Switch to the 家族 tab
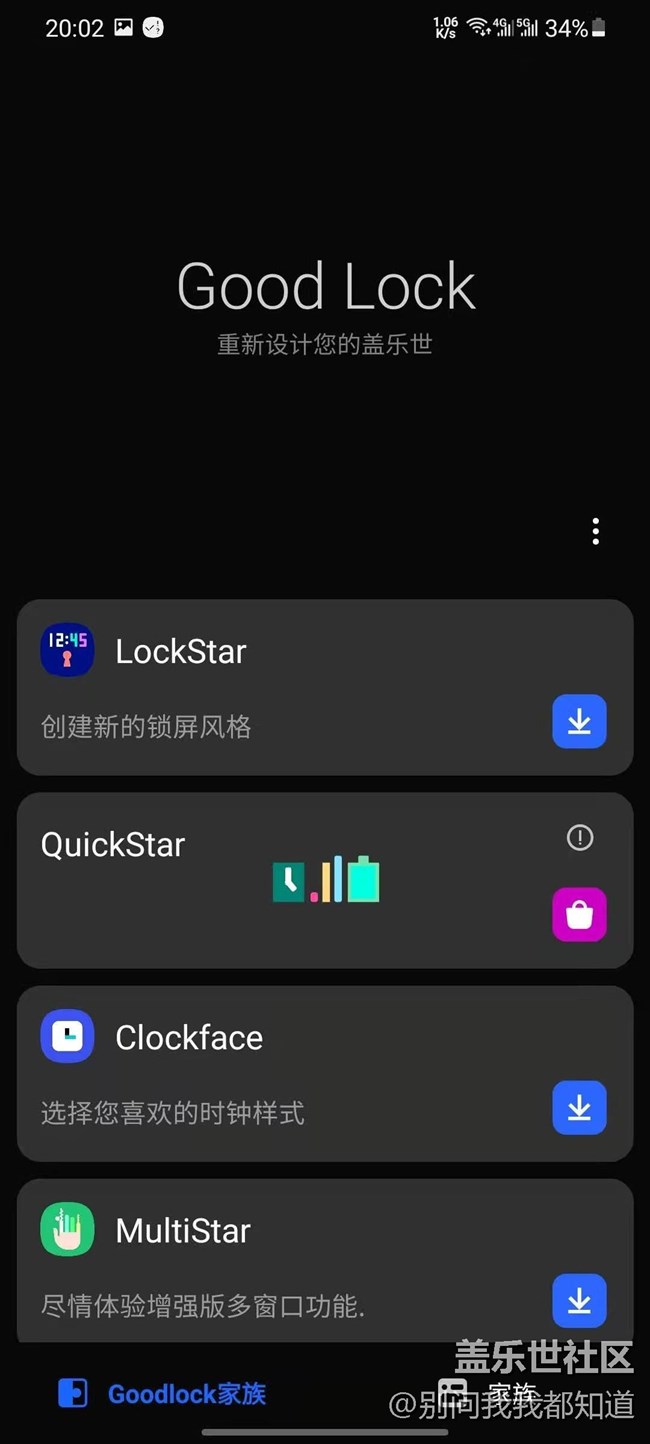 point(490,1391)
